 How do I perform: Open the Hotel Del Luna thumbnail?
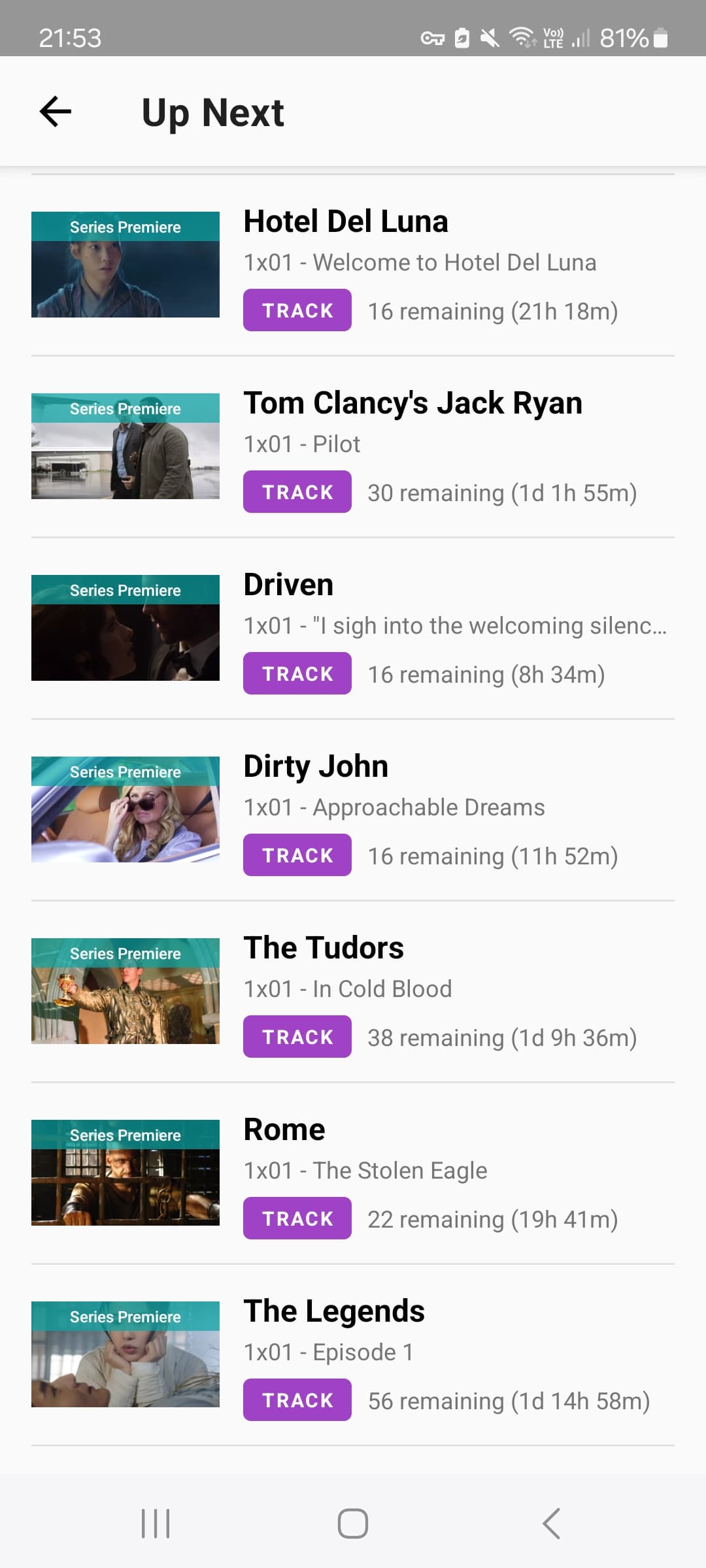tap(126, 265)
